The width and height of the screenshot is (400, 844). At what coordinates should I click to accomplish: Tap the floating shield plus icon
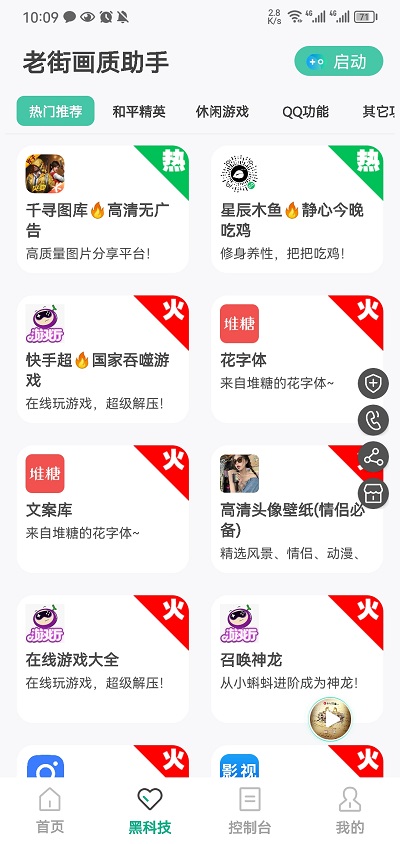click(x=373, y=383)
